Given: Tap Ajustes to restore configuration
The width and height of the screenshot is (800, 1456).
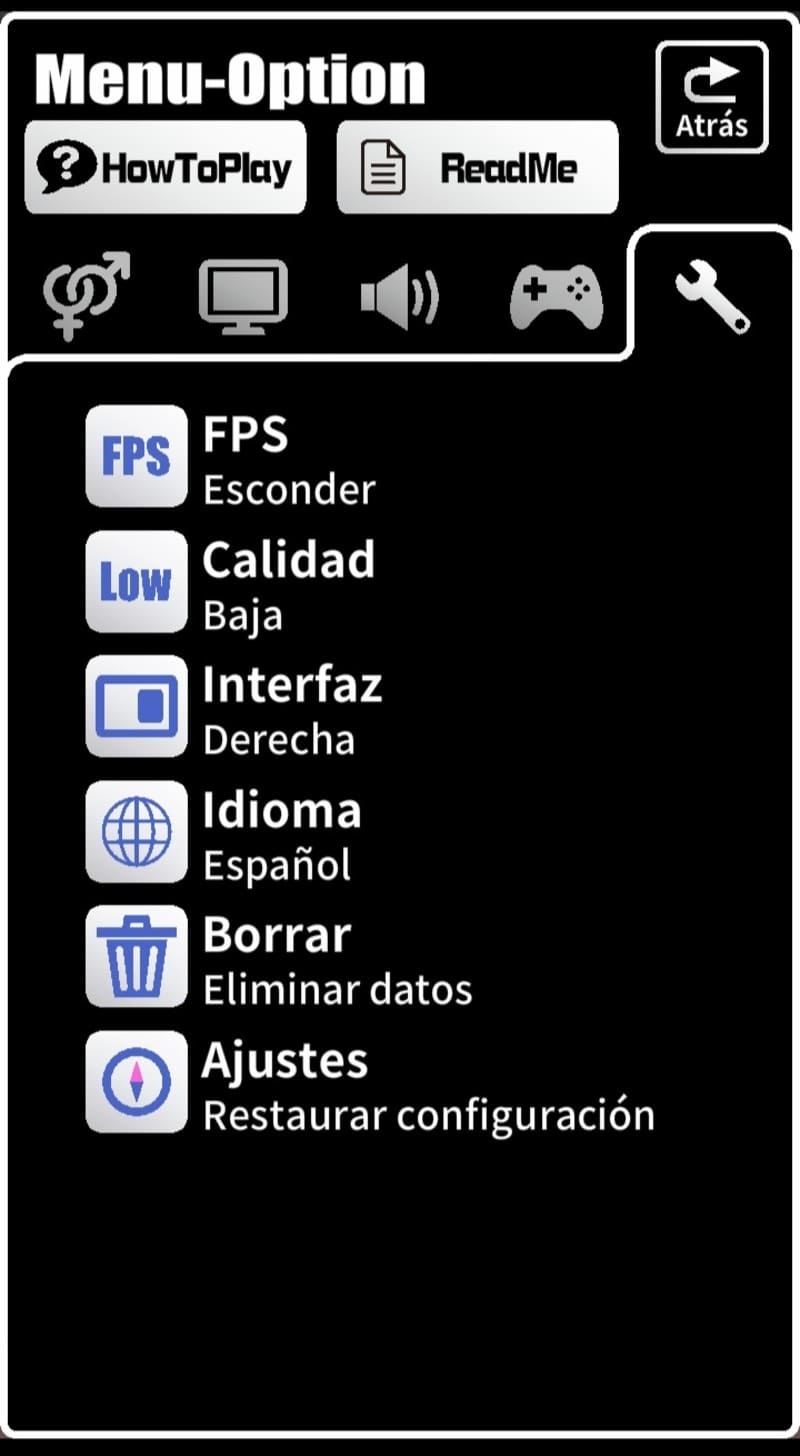Looking at the screenshot, I should coord(137,1081).
